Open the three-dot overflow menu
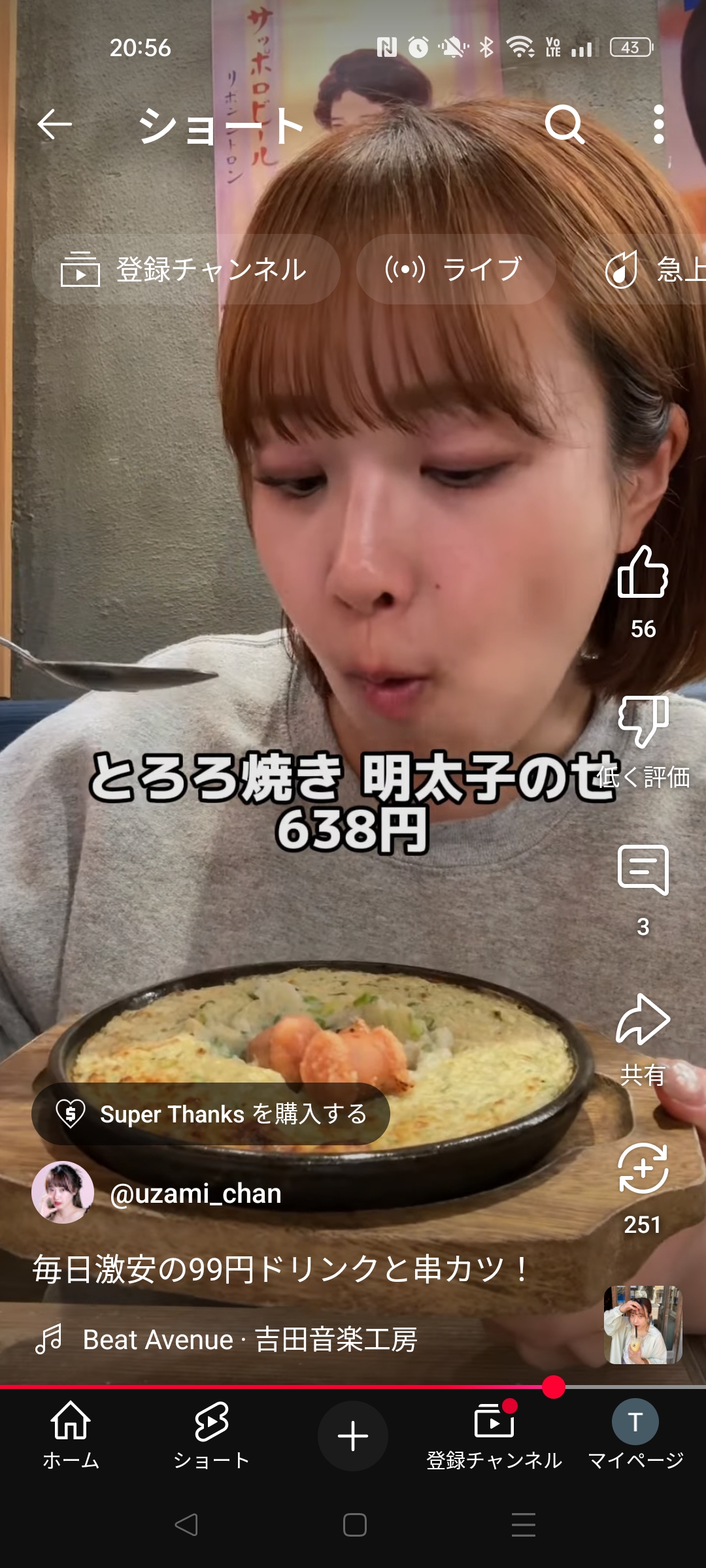 658,124
